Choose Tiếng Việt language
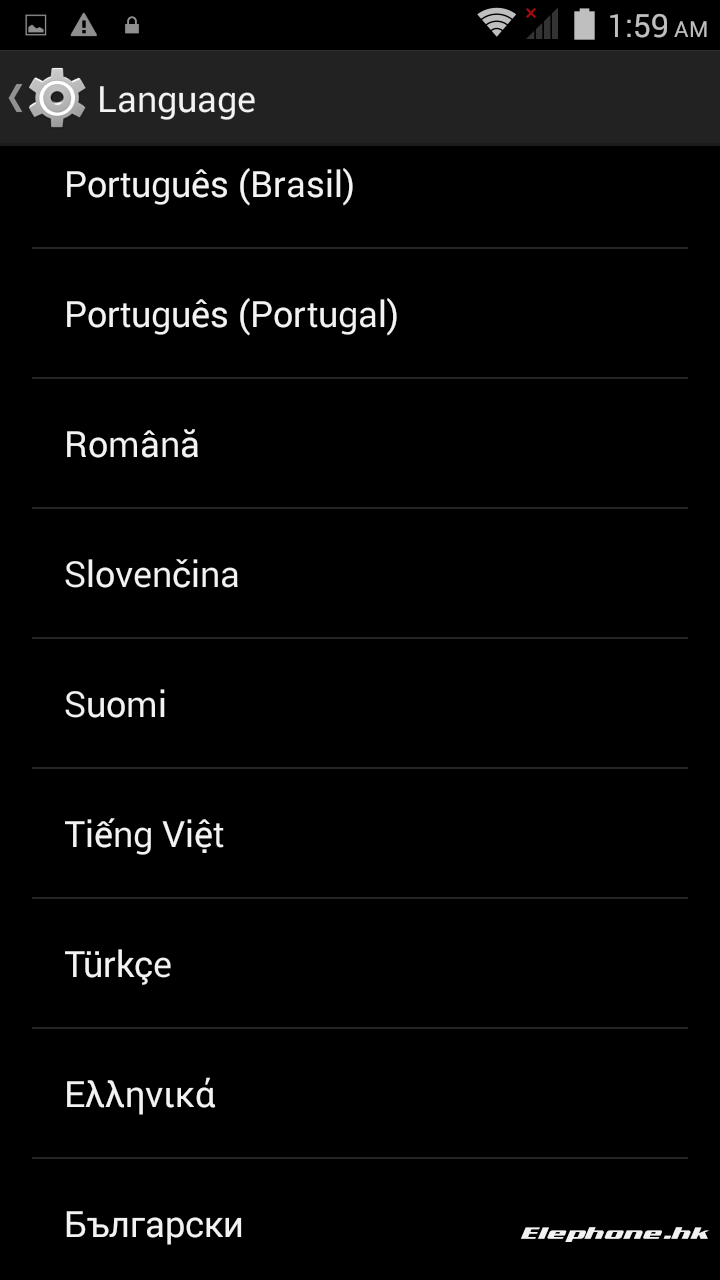This screenshot has width=720, height=1280. (x=360, y=834)
